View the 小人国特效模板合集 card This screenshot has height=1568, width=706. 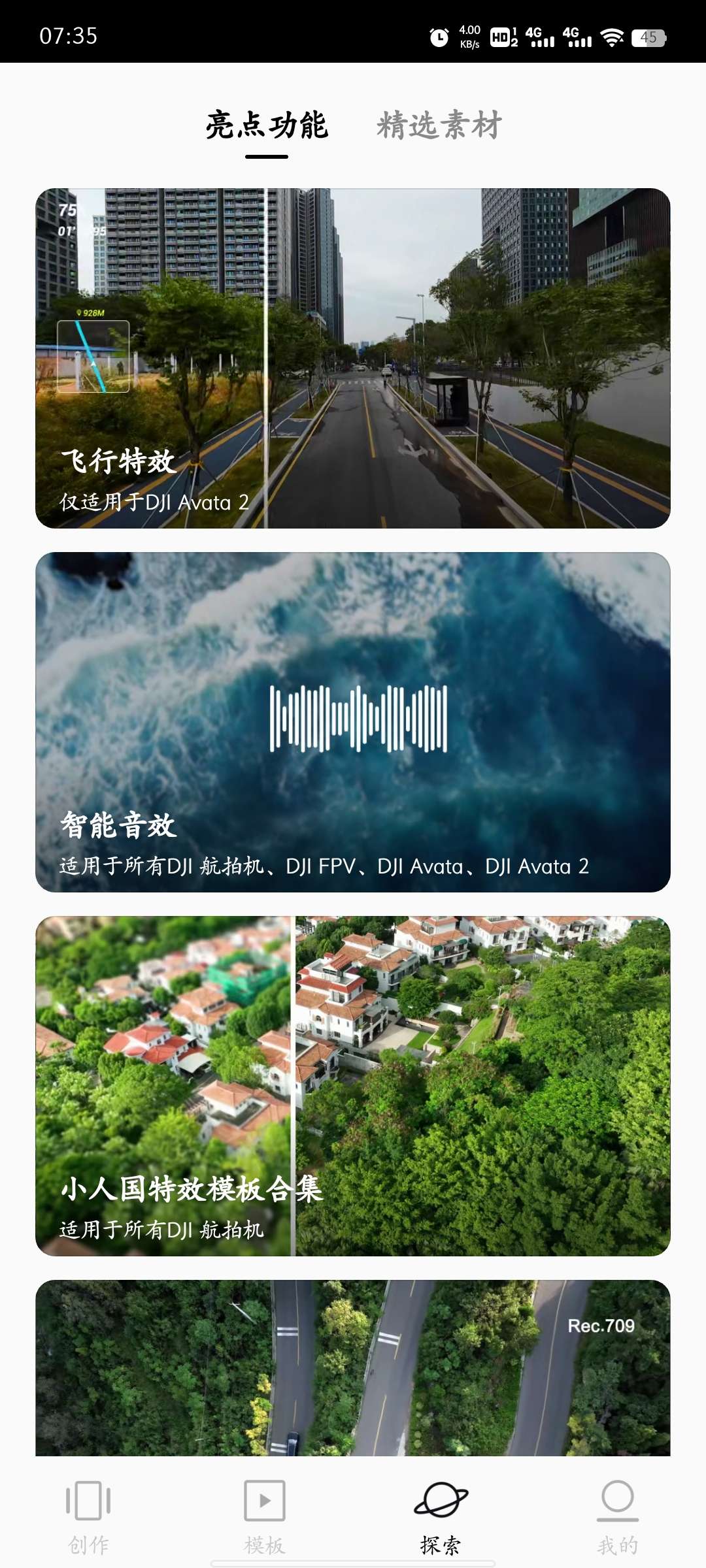coord(353,1086)
